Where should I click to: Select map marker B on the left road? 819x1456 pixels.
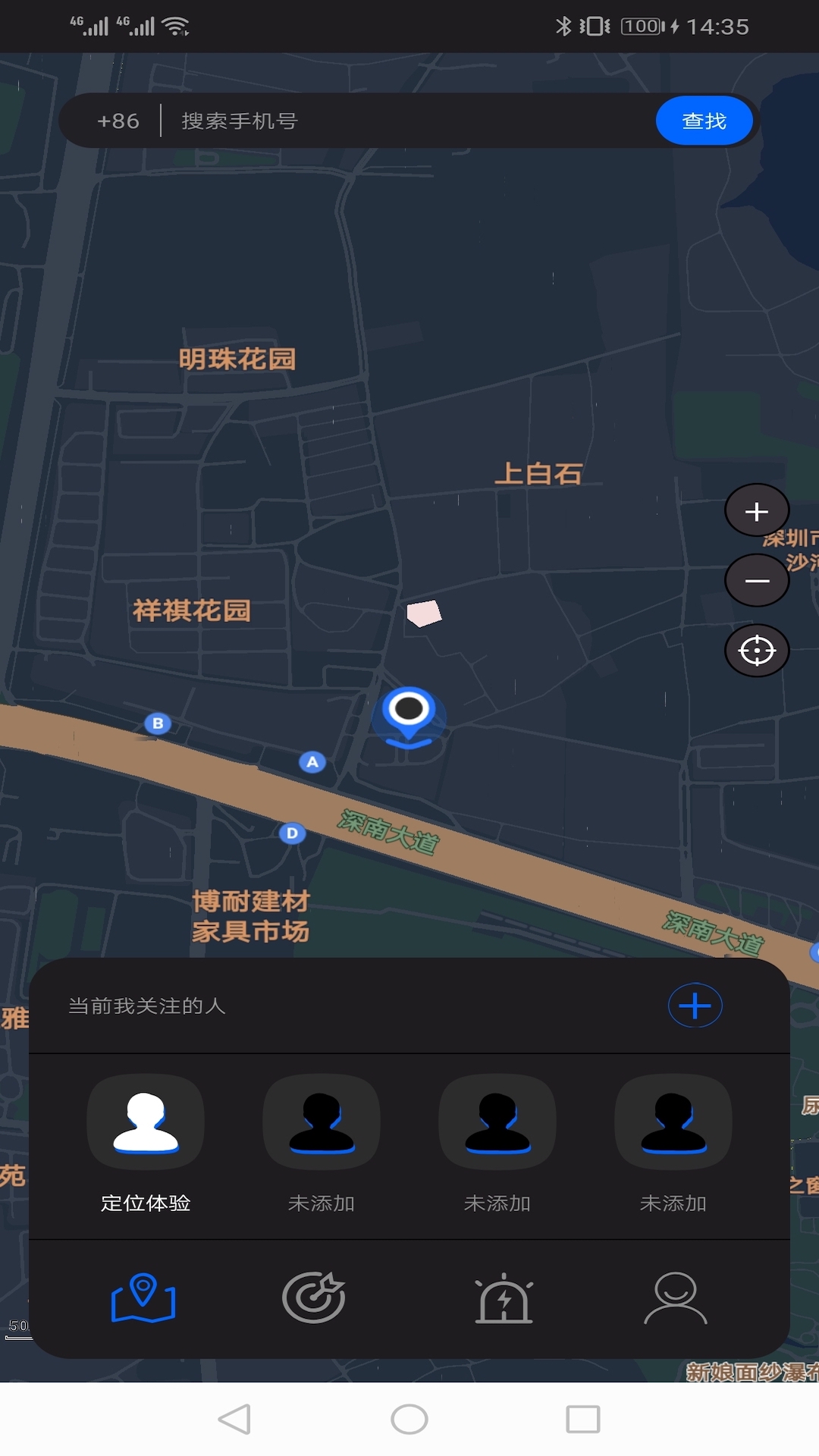157,723
